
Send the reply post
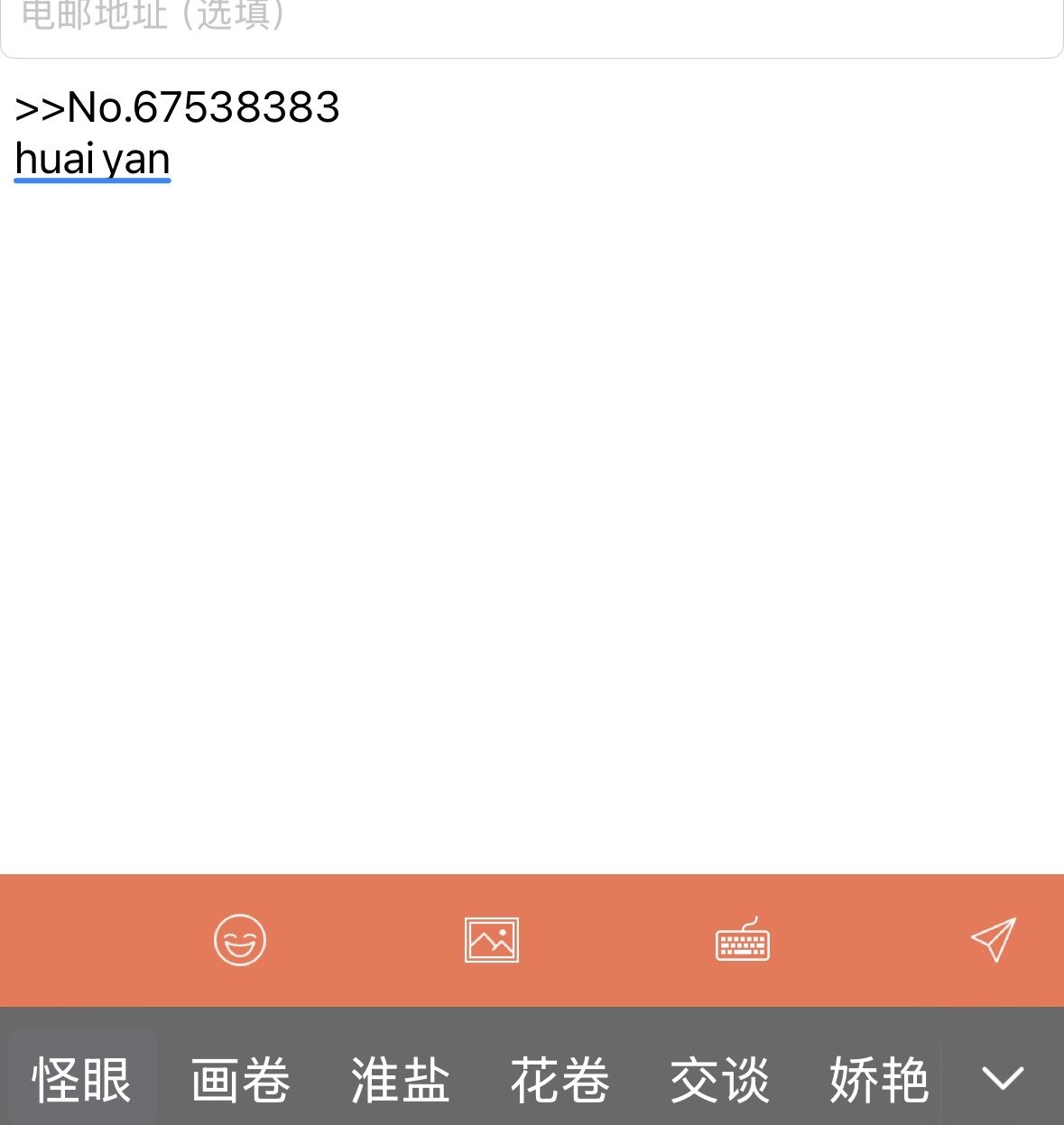(993, 940)
